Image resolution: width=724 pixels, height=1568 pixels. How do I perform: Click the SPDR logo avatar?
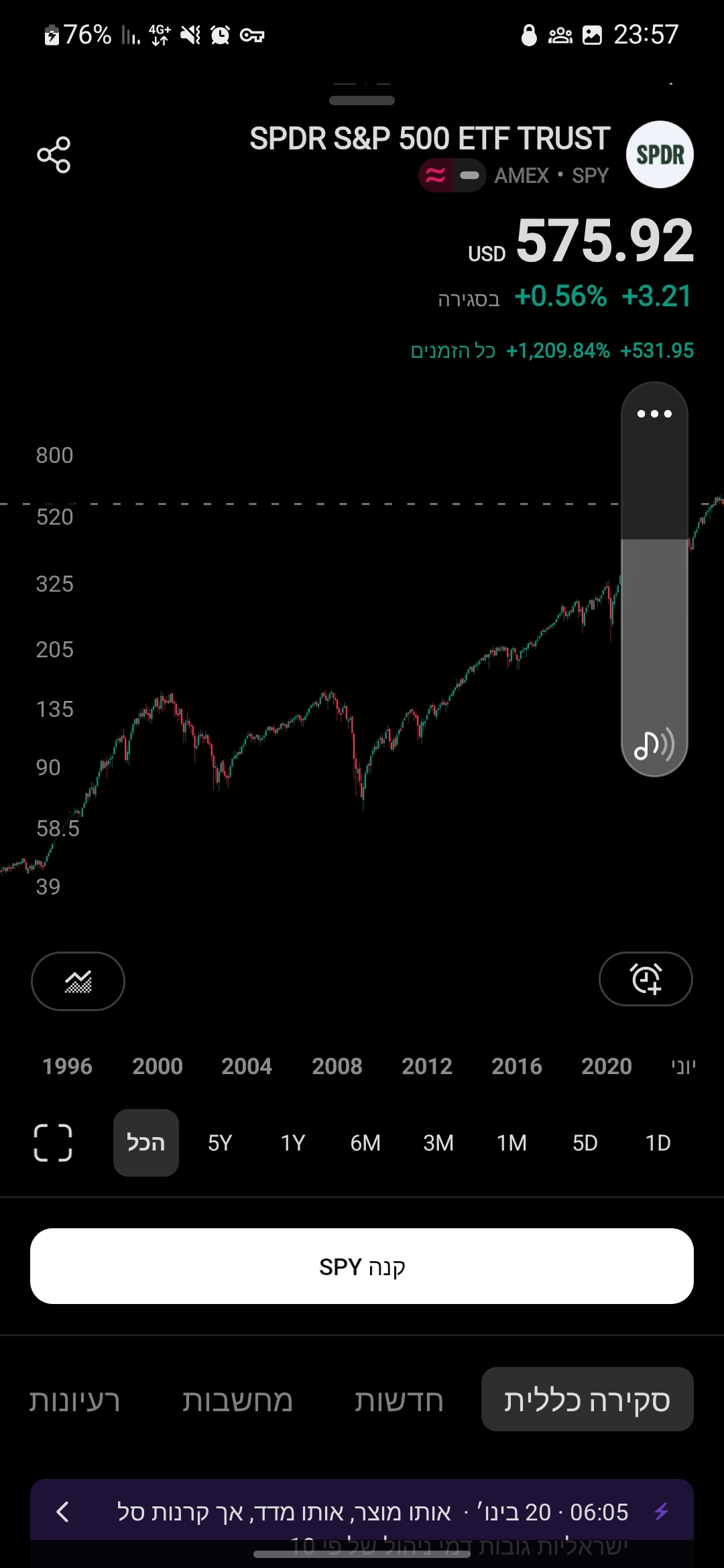point(659,154)
